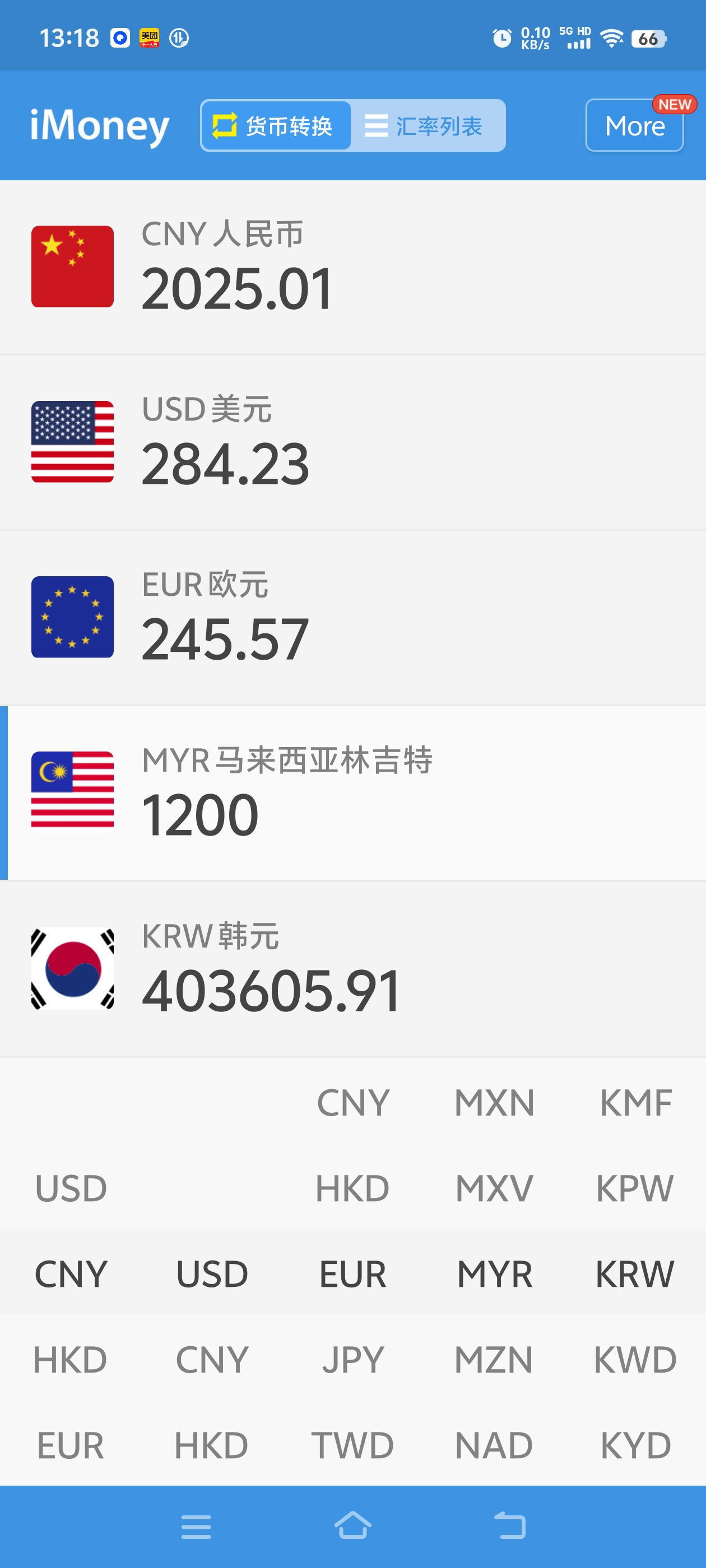
Task: Select the 货币转换 tab
Action: pyautogui.click(x=276, y=126)
